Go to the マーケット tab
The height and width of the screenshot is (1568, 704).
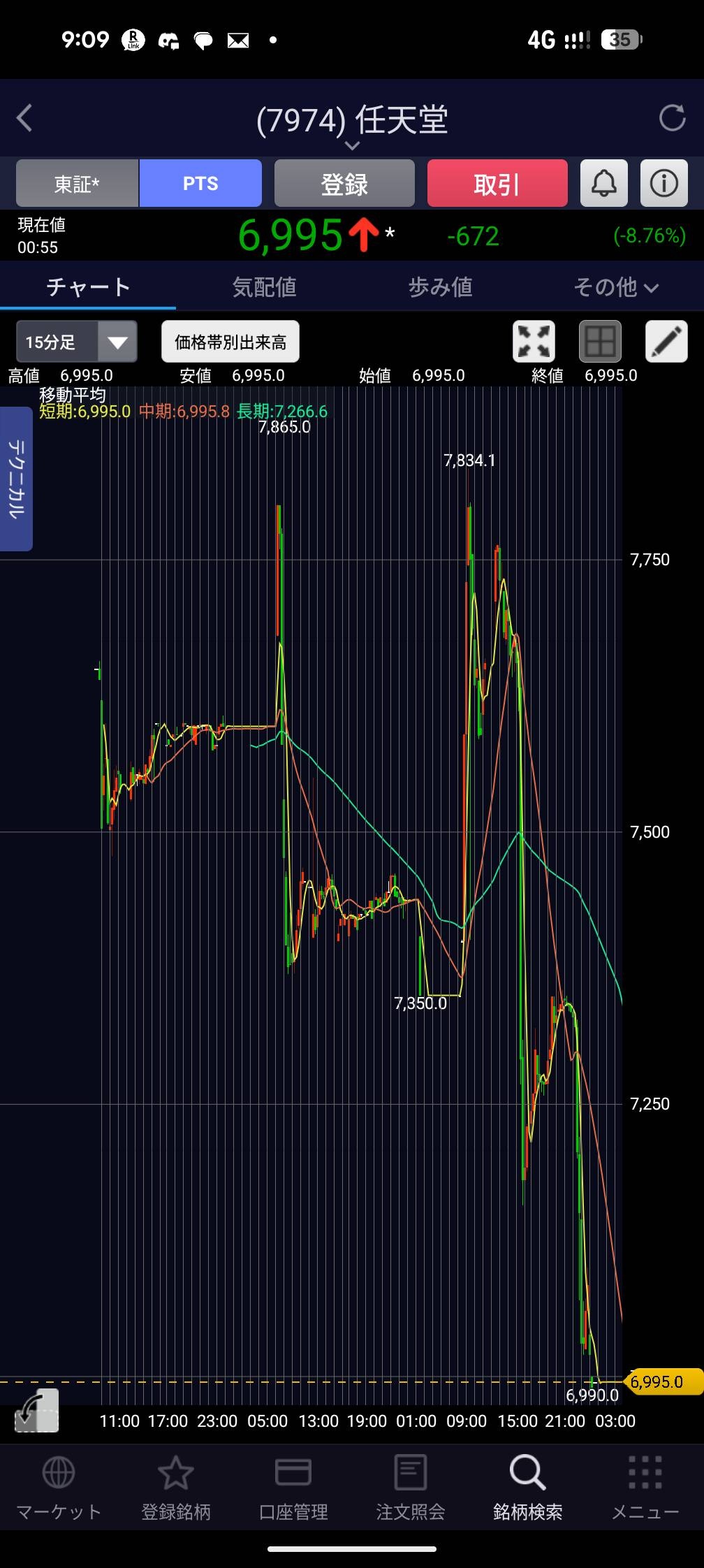[59, 1488]
